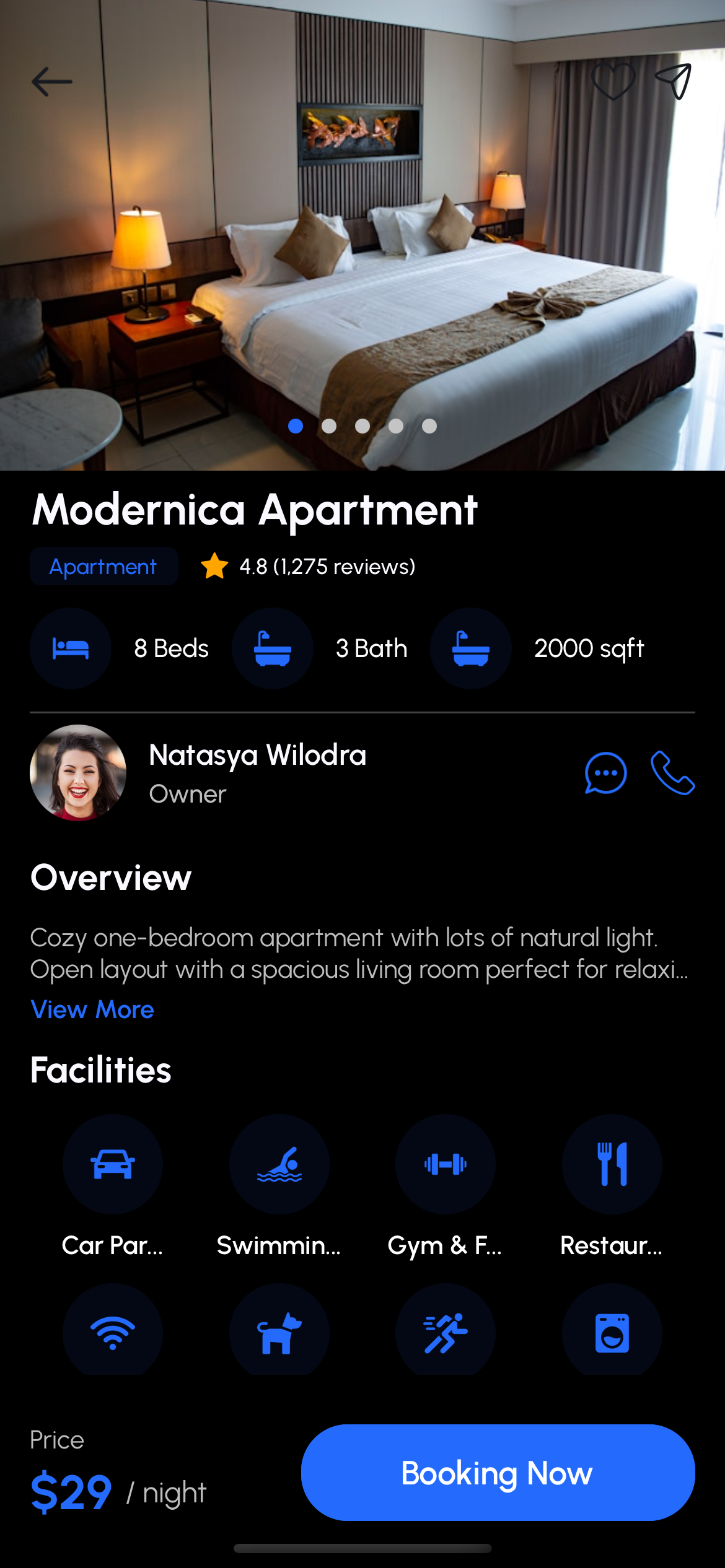The width and height of the screenshot is (725, 1568).
Task: Select the Gym & Fitness facility
Action: point(446,1164)
